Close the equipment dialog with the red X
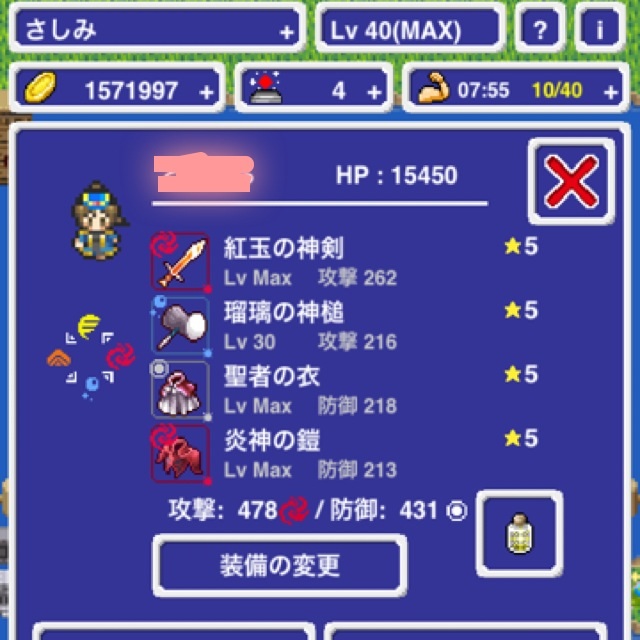The image size is (640, 640). 571,181
